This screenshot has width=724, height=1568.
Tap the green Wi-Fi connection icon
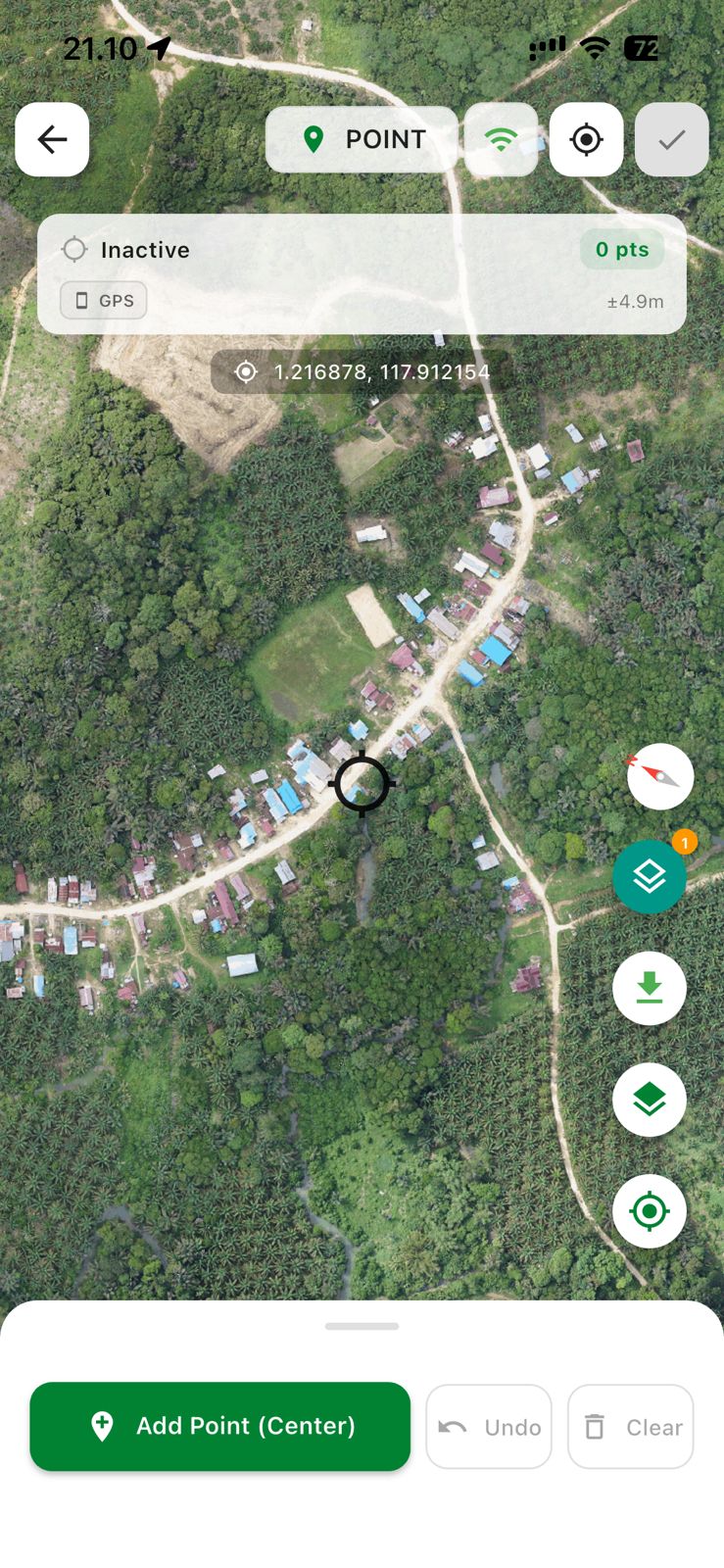501,139
